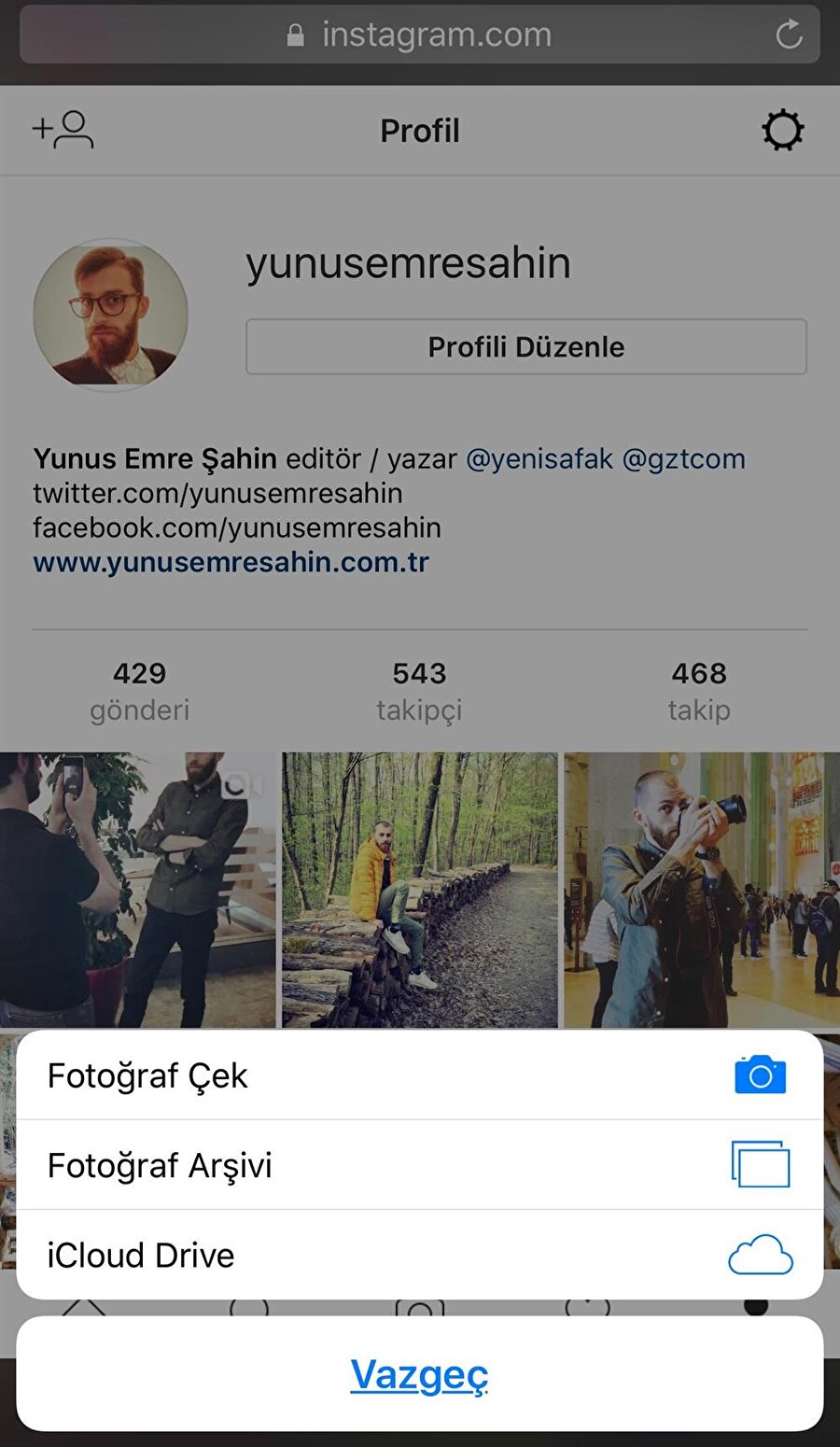
Task: Select Fotoğraf Arşivi photo library option
Action: click(419, 1165)
